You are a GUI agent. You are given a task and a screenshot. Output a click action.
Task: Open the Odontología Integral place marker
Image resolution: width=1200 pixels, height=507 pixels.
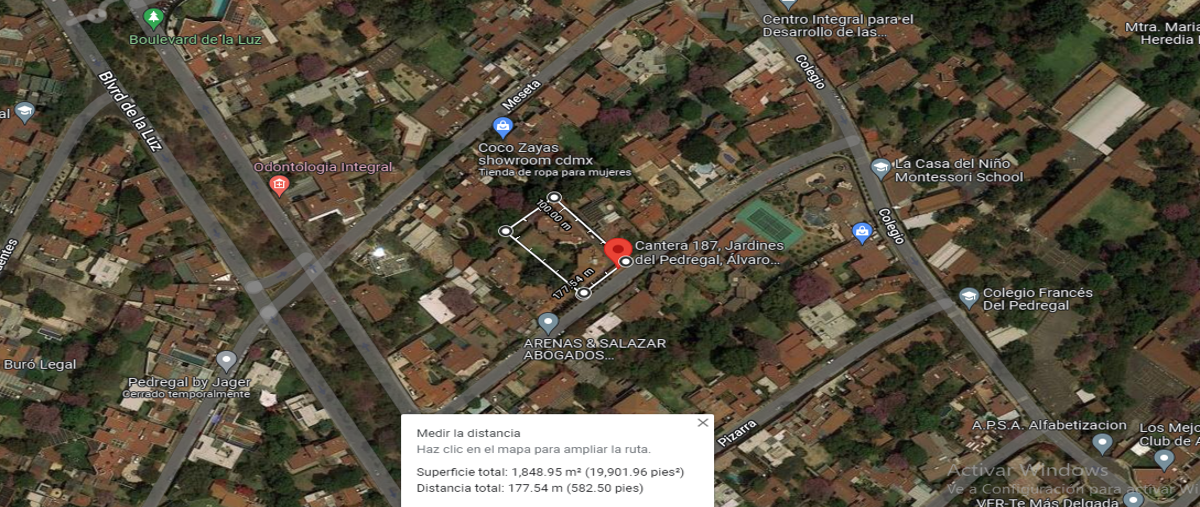coord(279,184)
